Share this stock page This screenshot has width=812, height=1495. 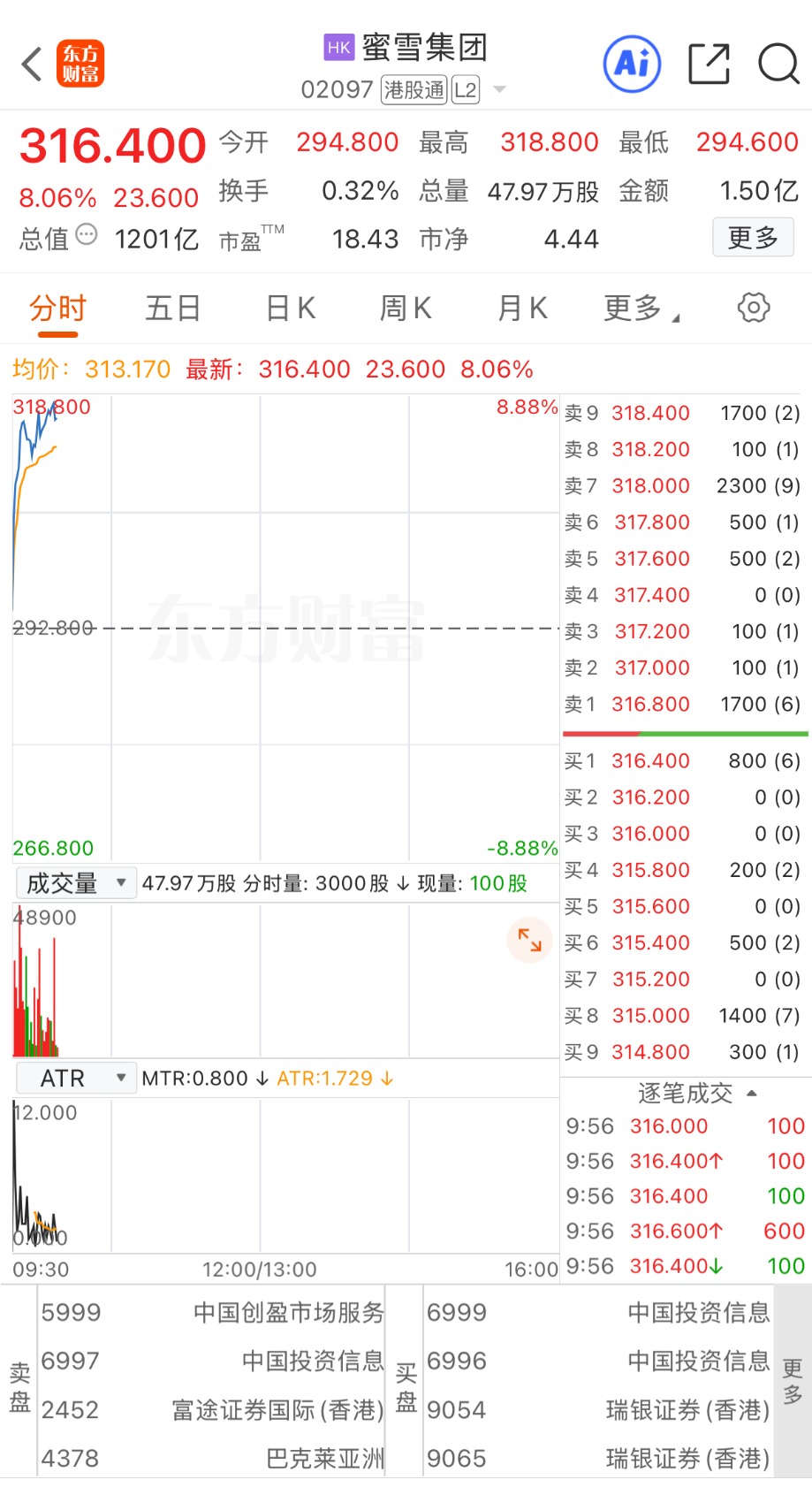pos(709,64)
